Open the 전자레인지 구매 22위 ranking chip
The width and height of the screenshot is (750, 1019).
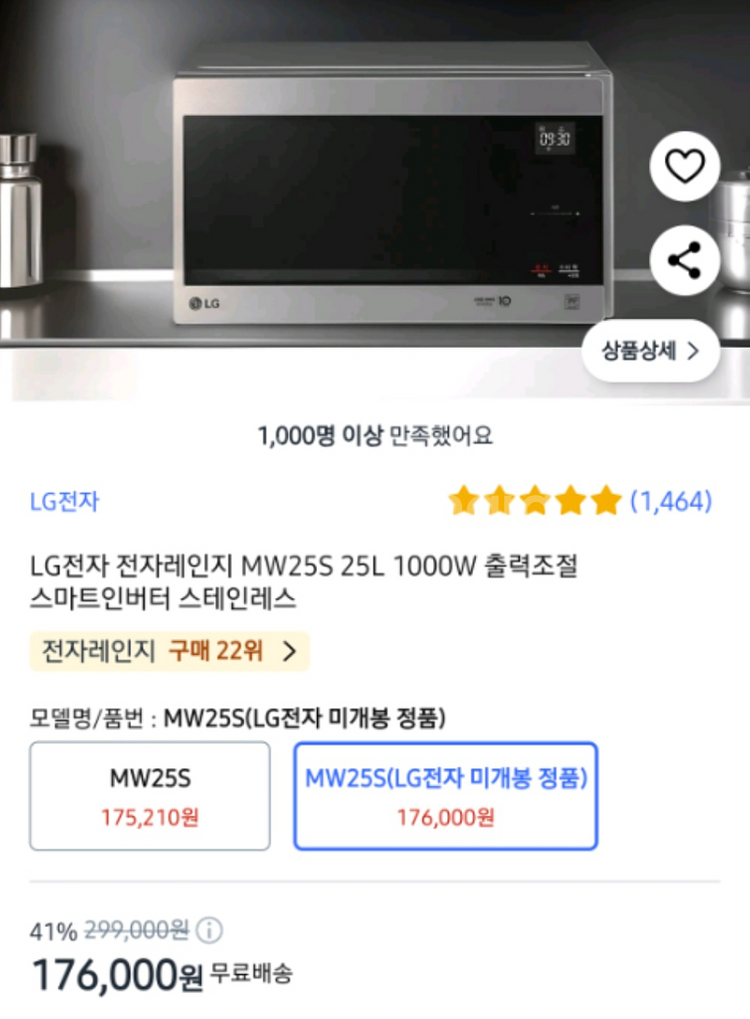169,651
